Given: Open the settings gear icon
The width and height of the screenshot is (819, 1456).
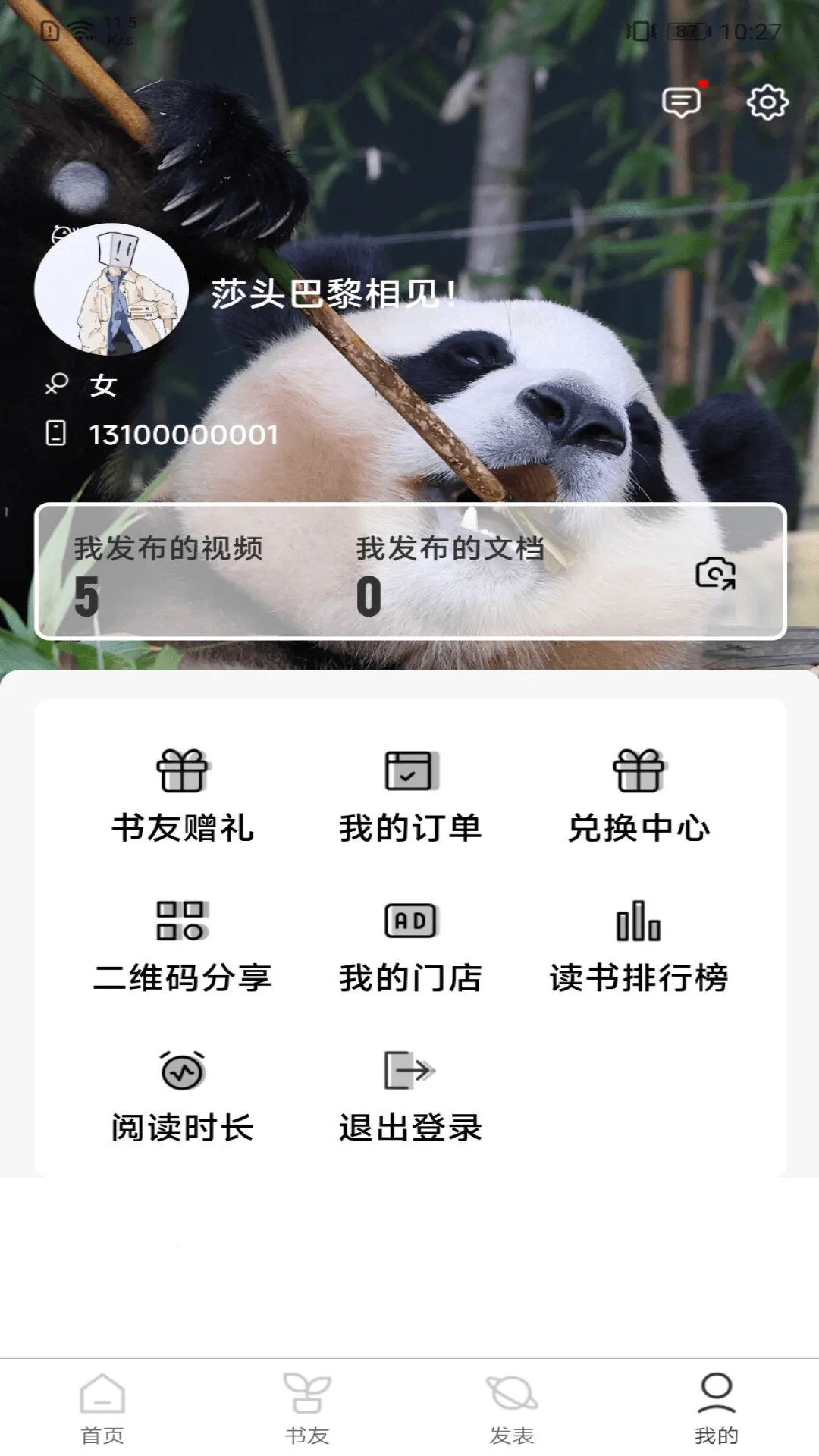Looking at the screenshot, I should coord(767,102).
